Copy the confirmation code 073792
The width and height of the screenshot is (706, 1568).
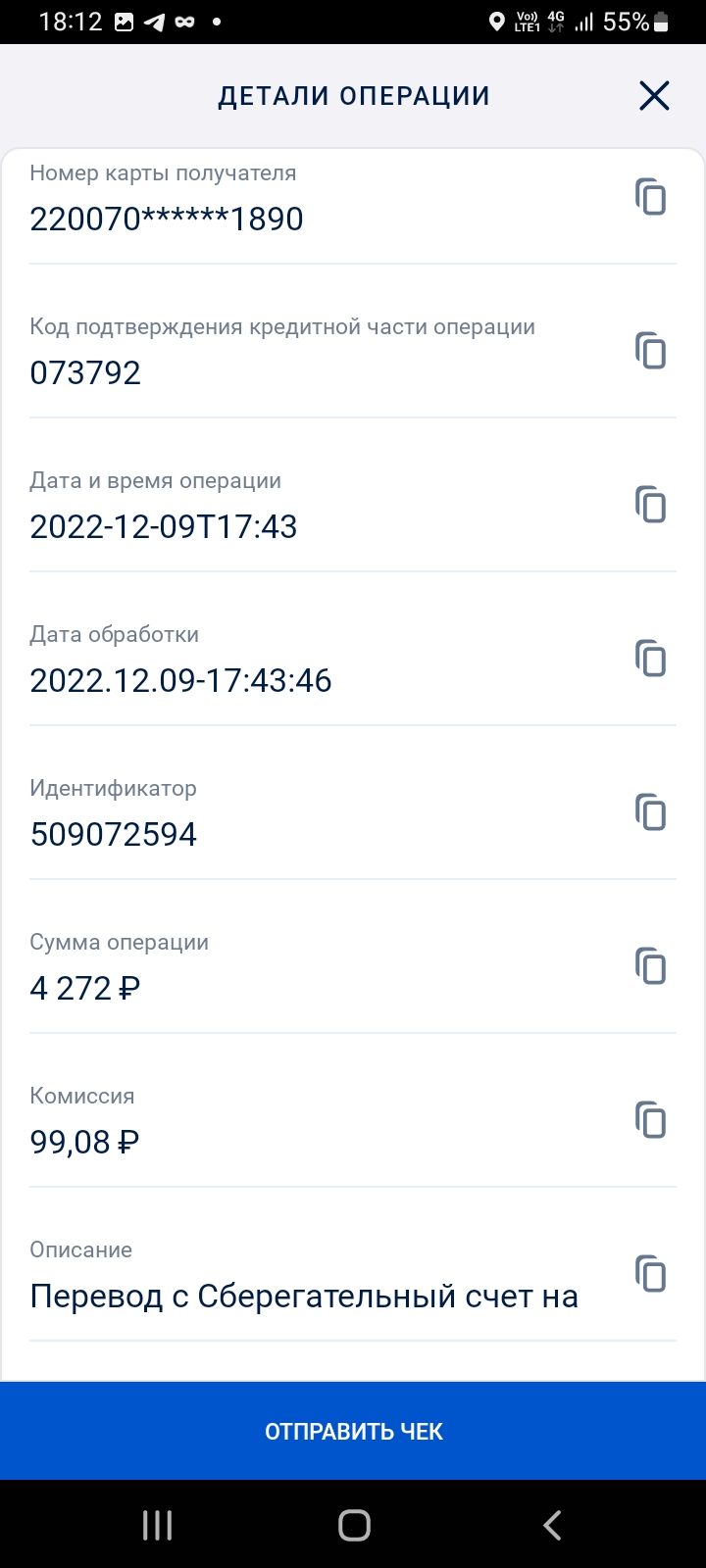click(650, 351)
